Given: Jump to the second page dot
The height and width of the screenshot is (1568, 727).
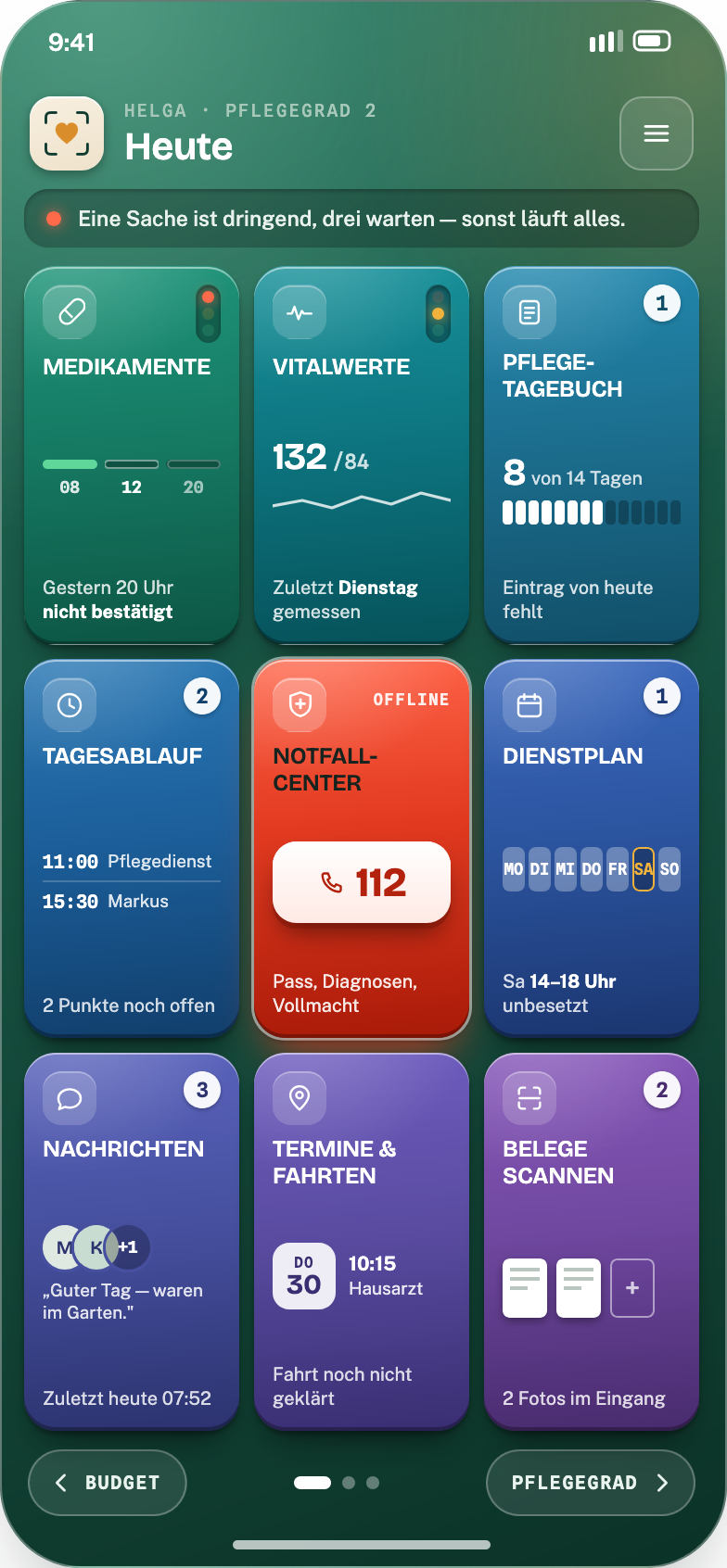Looking at the screenshot, I should (349, 1483).
